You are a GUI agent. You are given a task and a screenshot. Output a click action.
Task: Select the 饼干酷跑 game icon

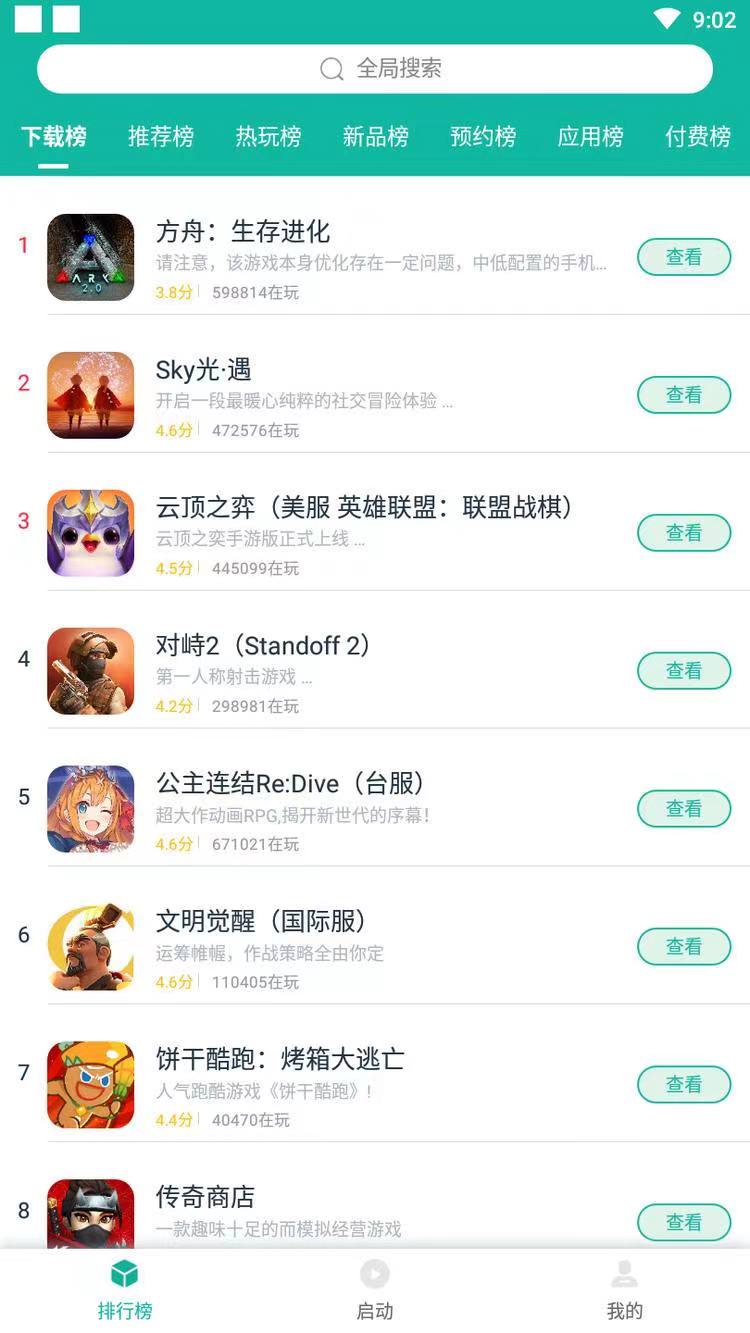[90, 1085]
